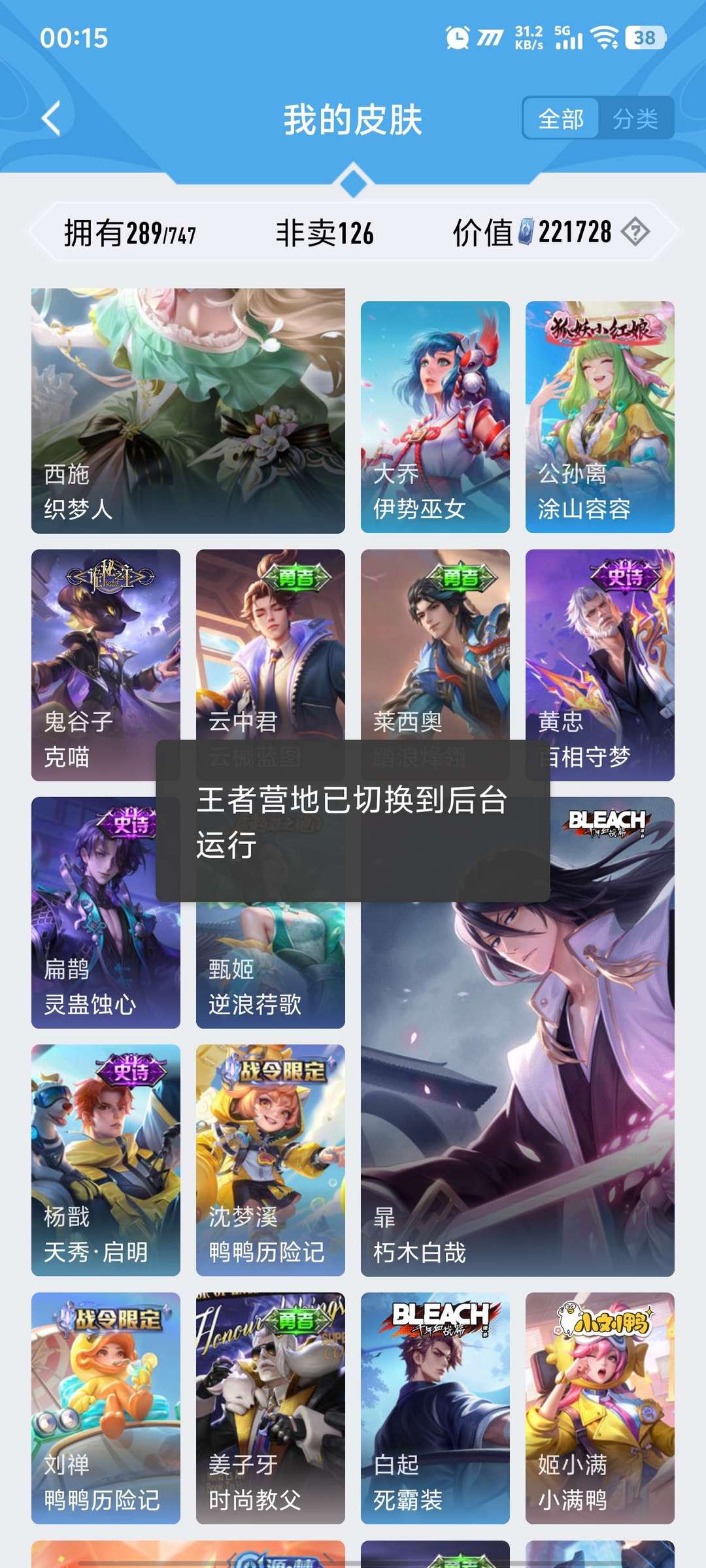
Task: Go back from 我的皮肤 page
Action: click(x=51, y=118)
